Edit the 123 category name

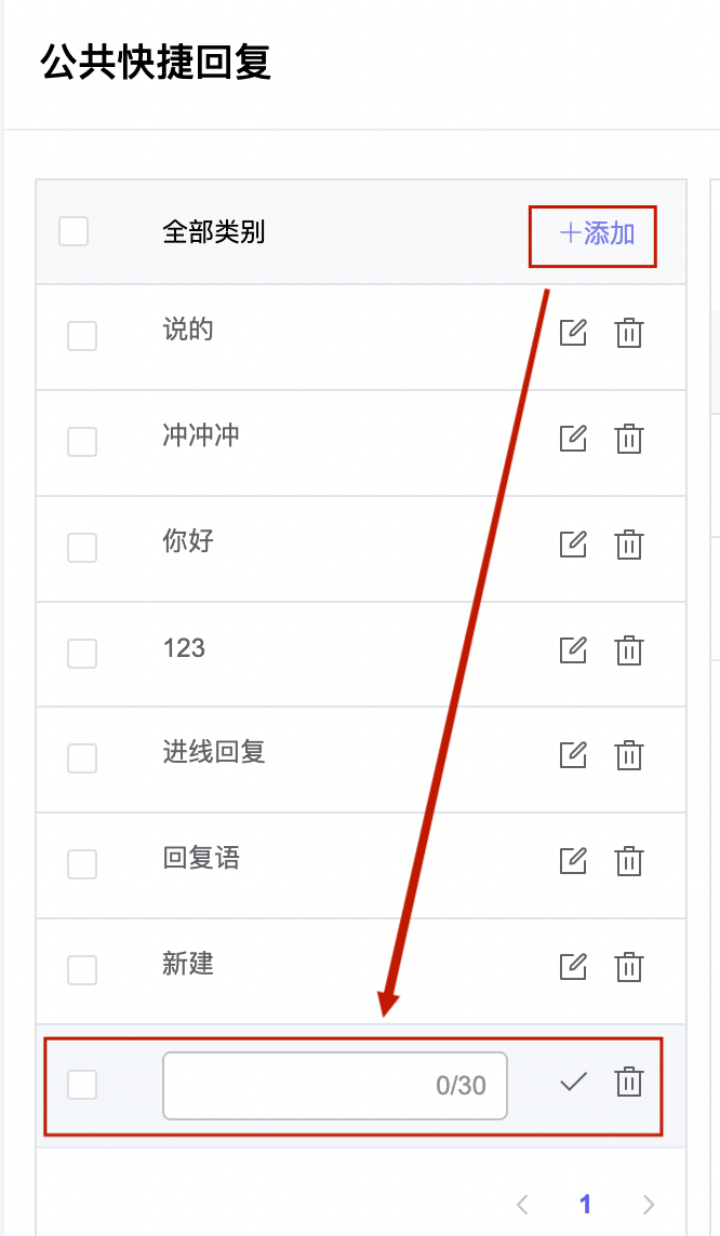[572, 651]
